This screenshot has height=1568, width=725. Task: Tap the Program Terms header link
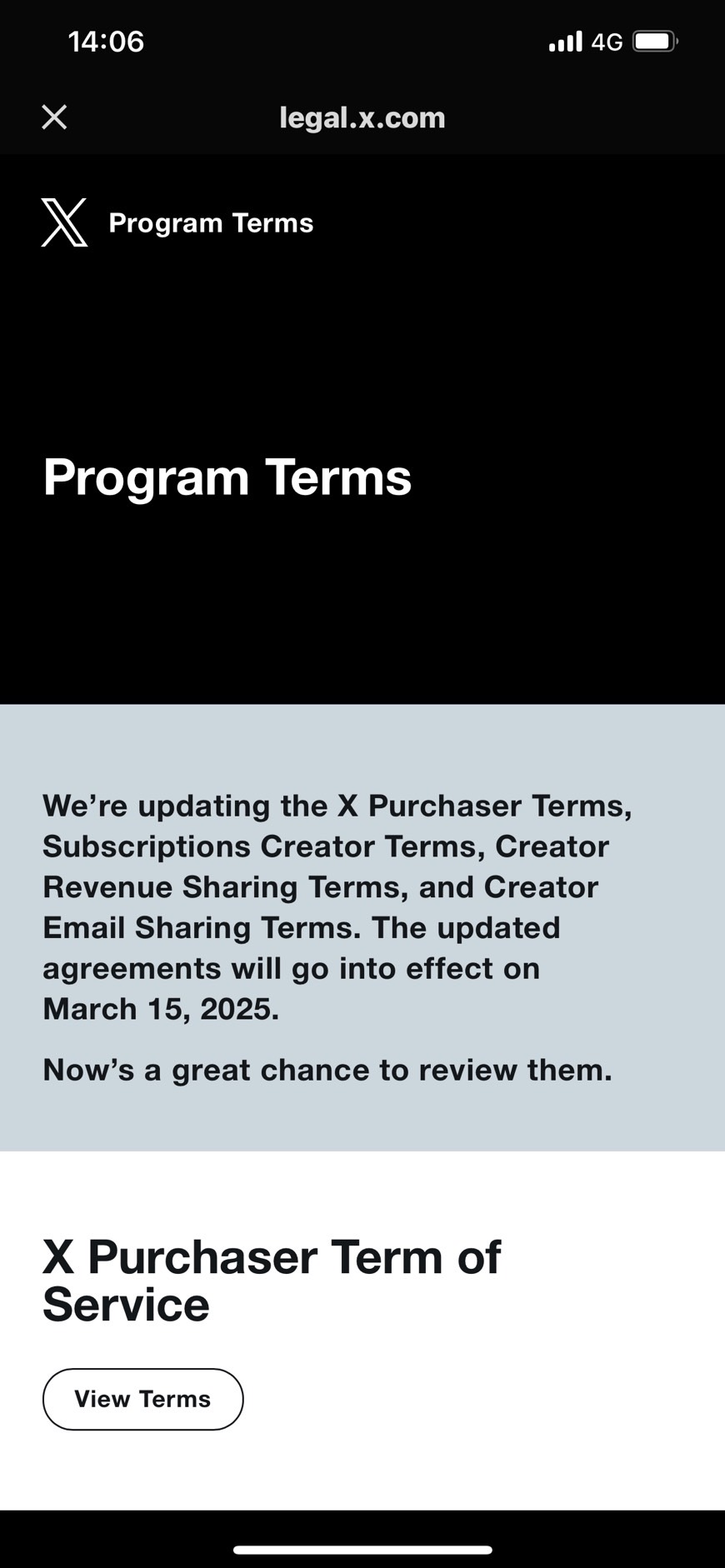click(211, 223)
